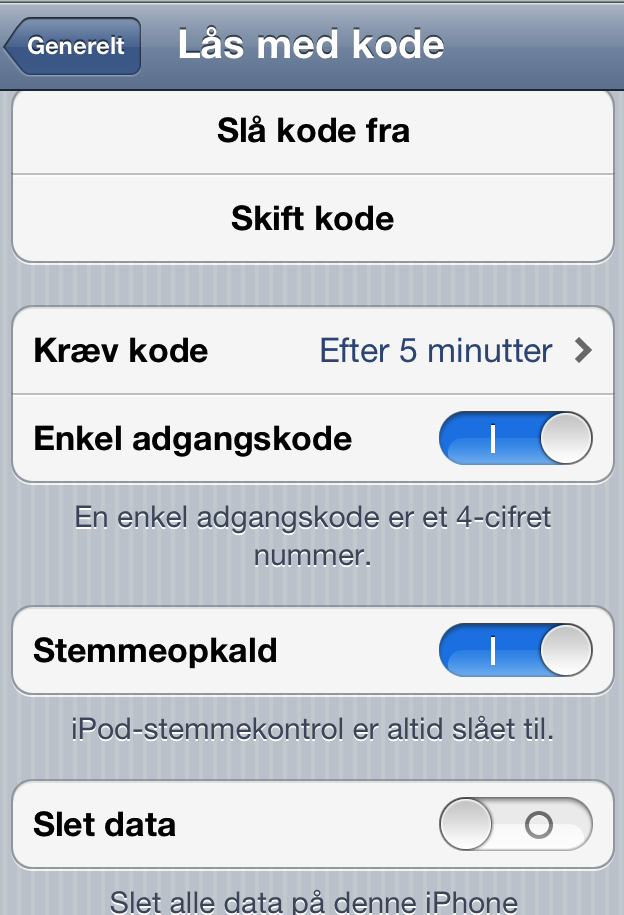Screen dimensions: 624x915
Task: Tap Slå kode fra
Action: [x=312, y=131]
